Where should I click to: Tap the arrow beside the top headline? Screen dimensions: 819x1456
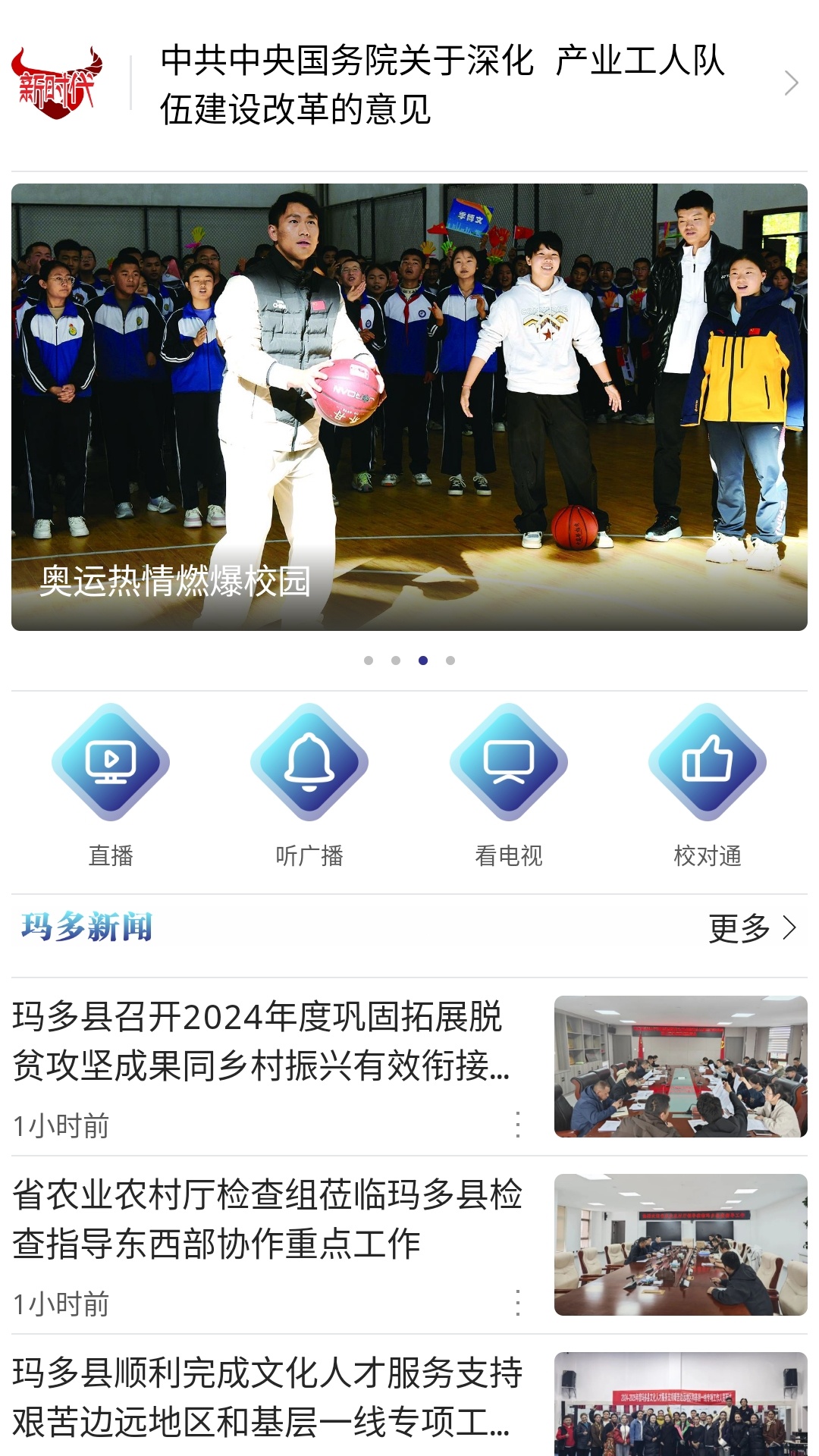(791, 83)
